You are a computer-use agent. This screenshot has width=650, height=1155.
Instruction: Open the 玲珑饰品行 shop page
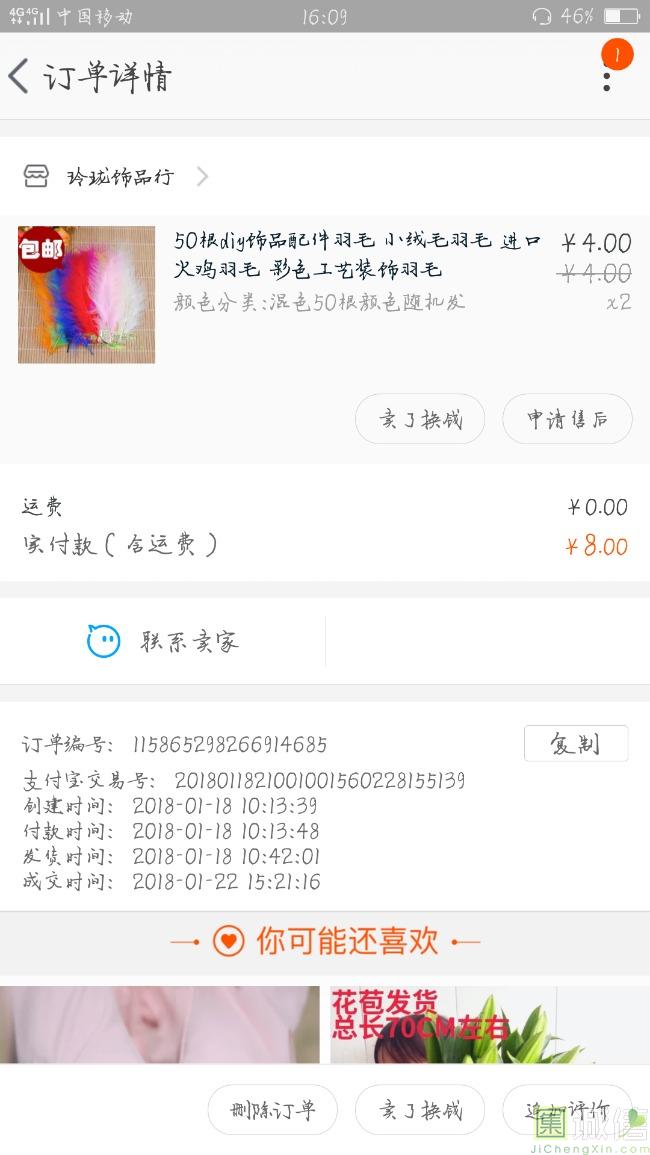coord(120,177)
